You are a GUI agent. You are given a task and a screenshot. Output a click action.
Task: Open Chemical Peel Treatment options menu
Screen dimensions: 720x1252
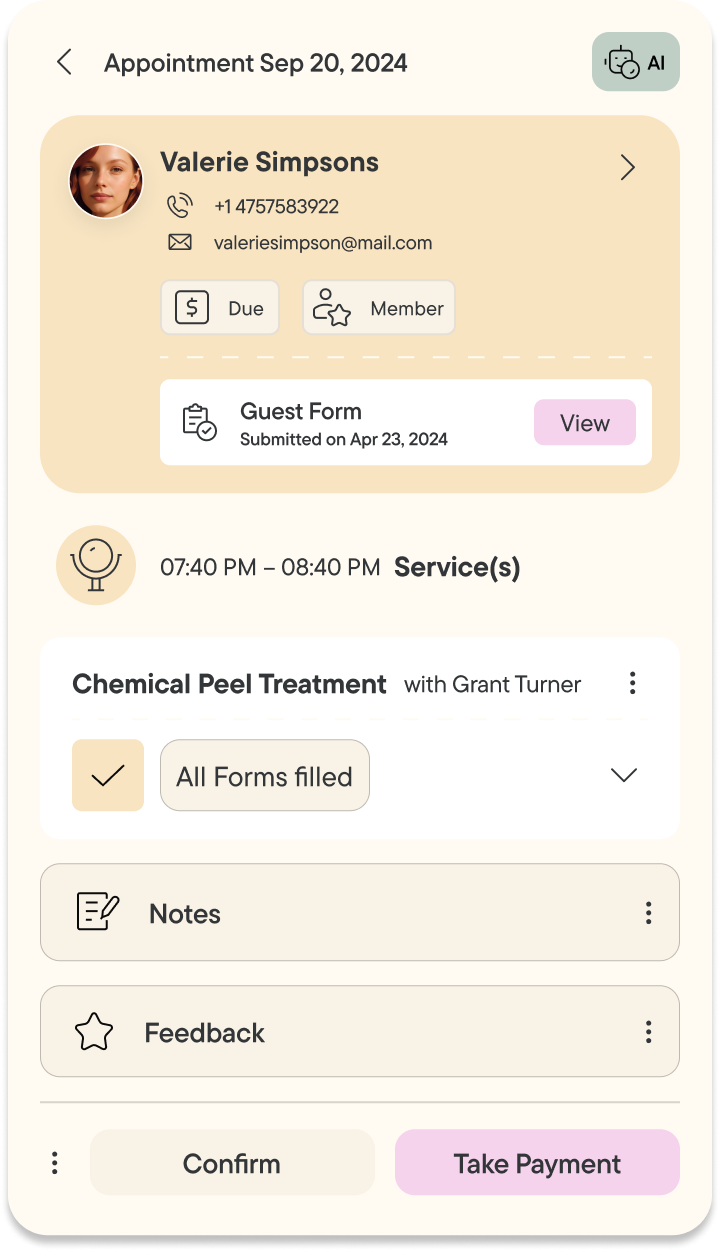[x=632, y=684]
